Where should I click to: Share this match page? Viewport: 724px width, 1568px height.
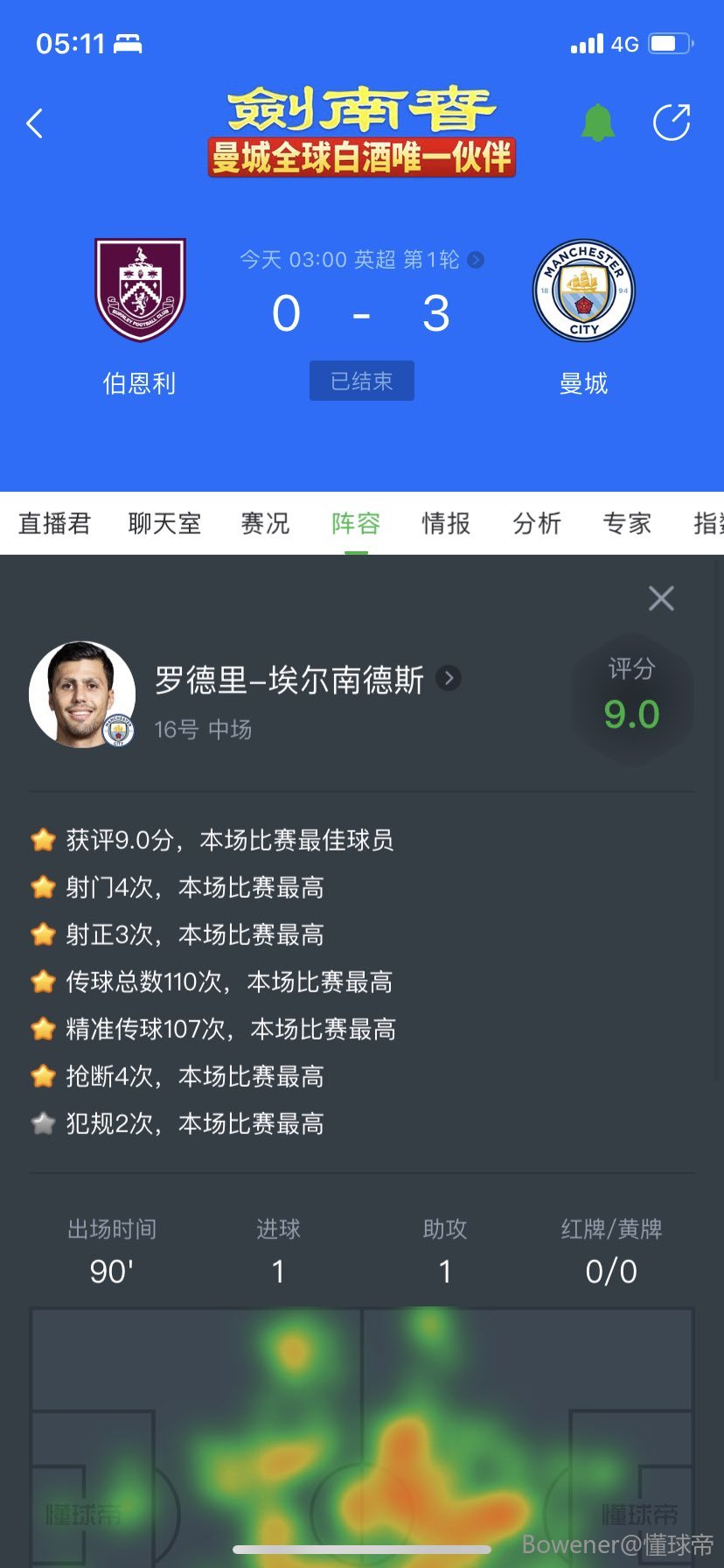(x=672, y=123)
